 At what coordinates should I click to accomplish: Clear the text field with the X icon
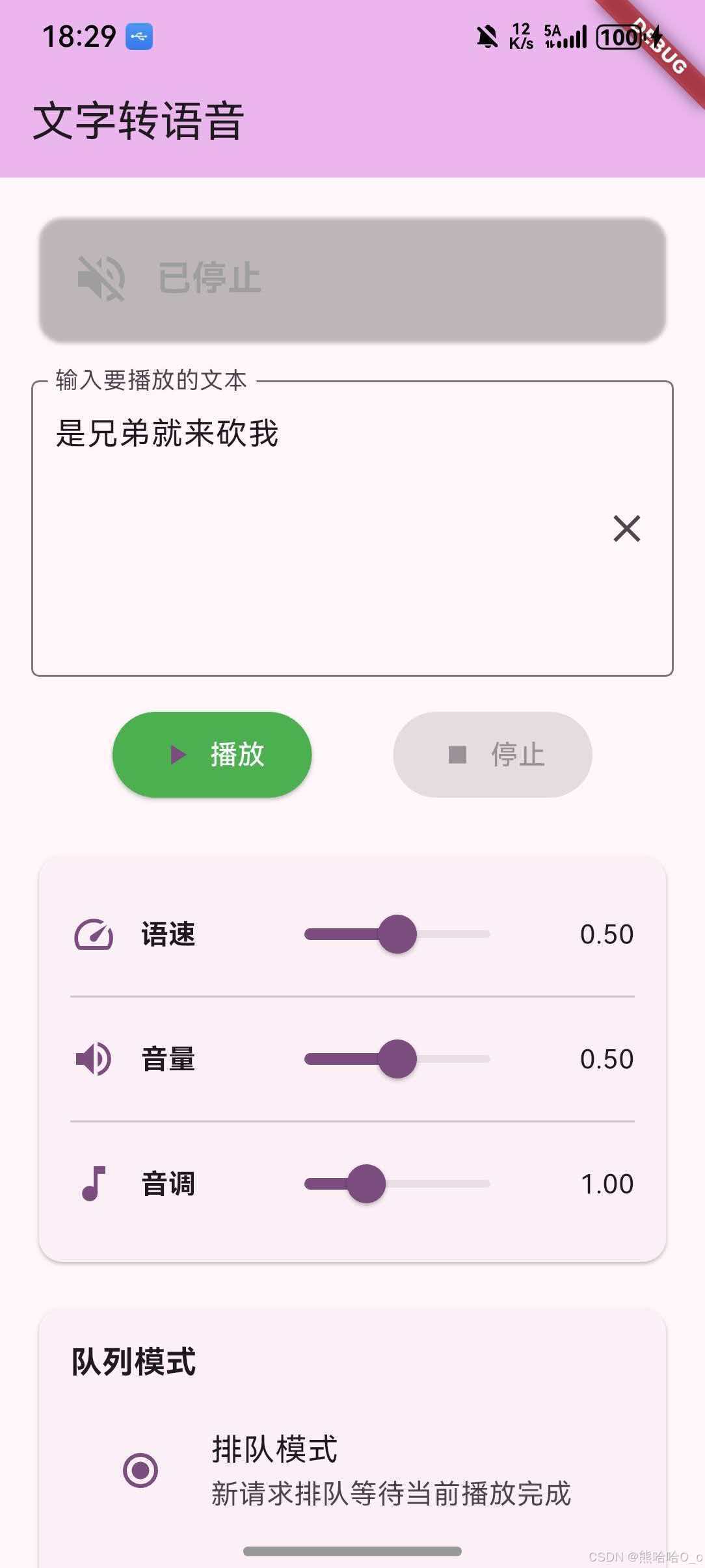click(626, 529)
